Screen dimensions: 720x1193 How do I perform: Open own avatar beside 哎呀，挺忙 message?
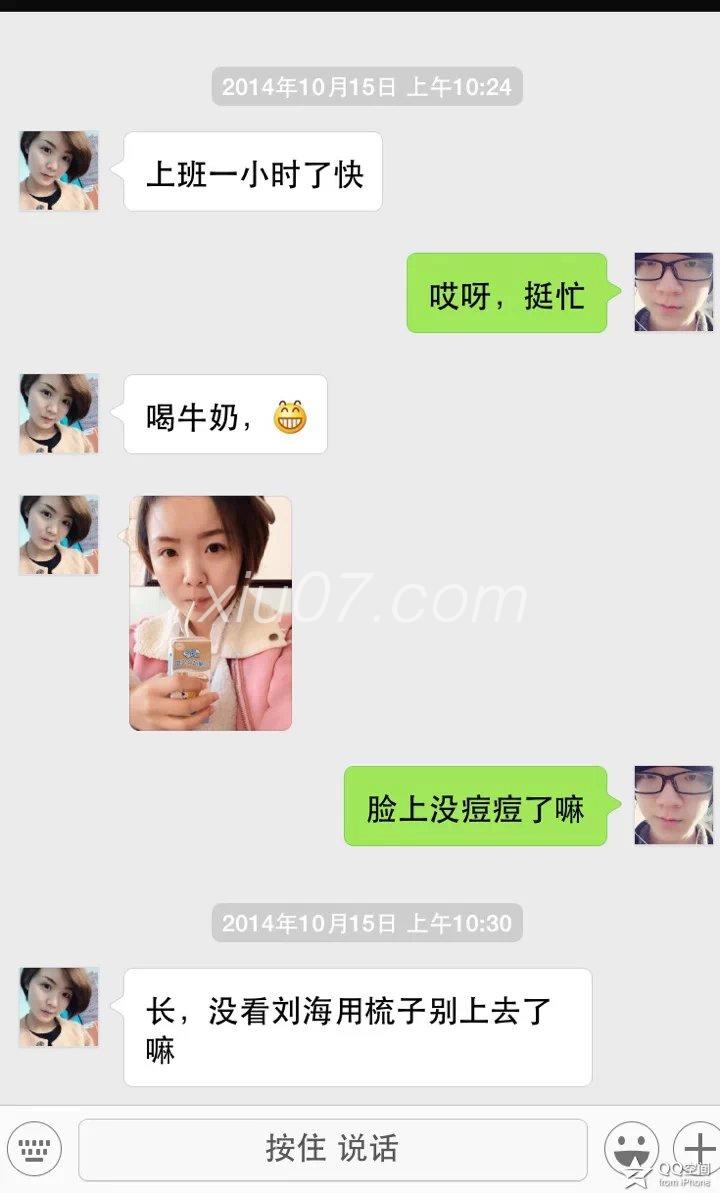coord(673,292)
